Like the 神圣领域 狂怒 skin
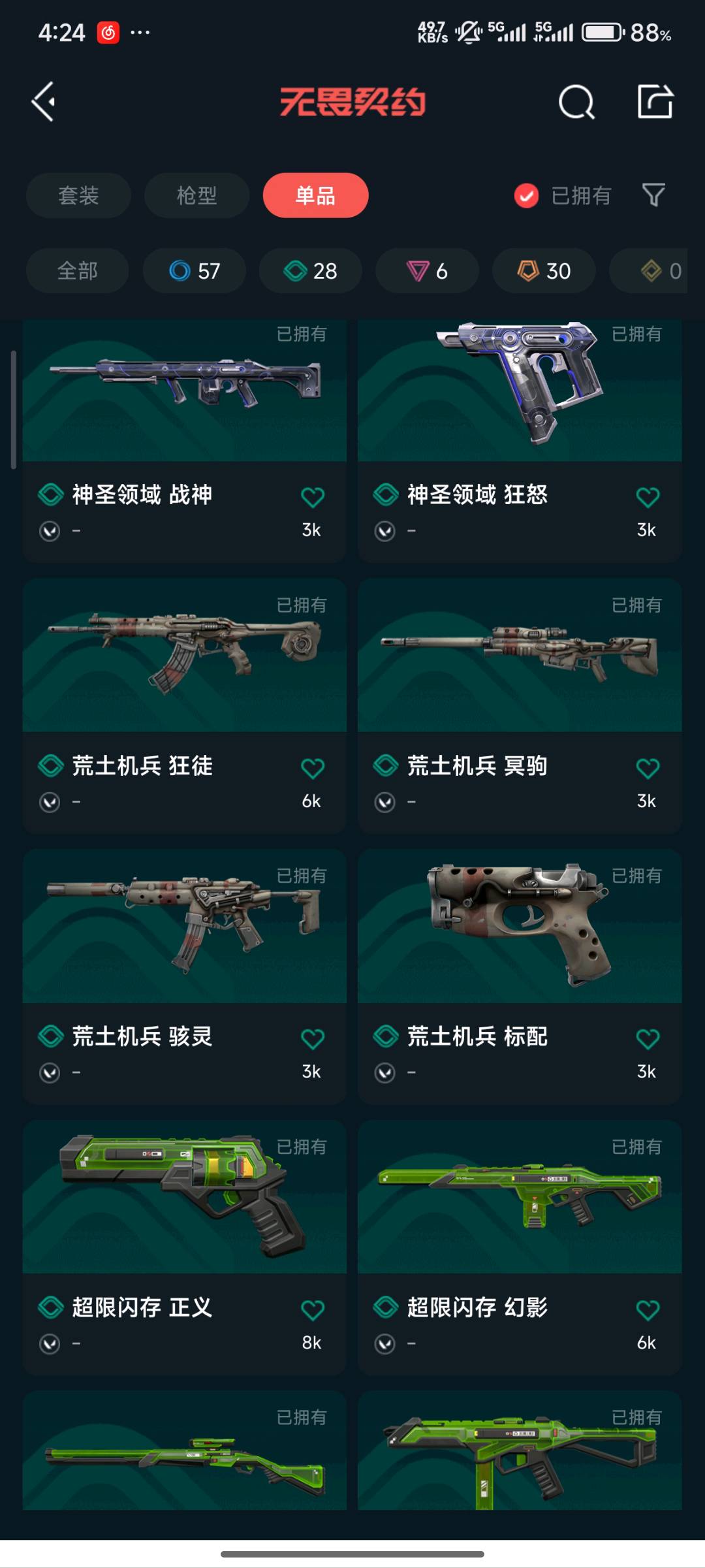The width and height of the screenshot is (705, 1568). tap(647, 497)
